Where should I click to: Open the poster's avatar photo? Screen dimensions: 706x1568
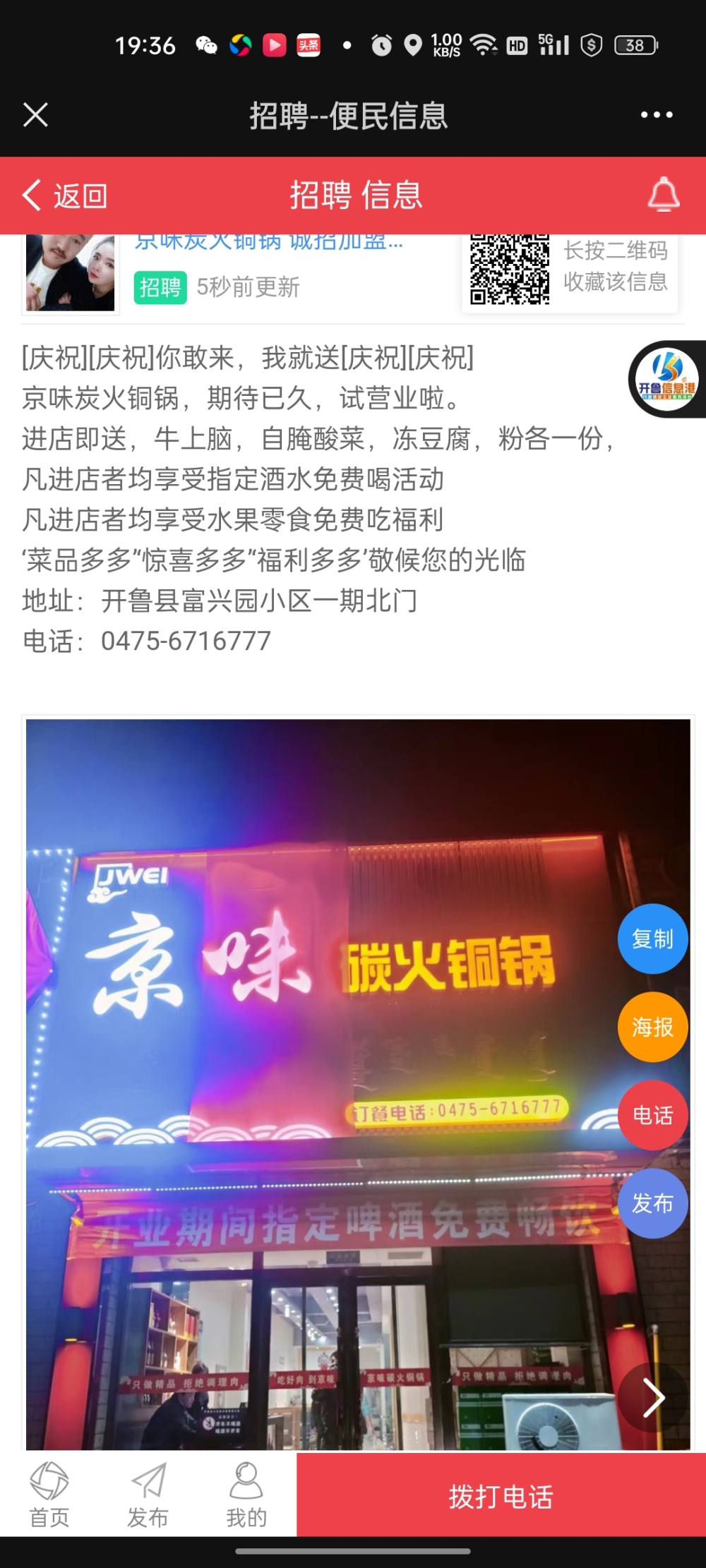tap(70, 274)
